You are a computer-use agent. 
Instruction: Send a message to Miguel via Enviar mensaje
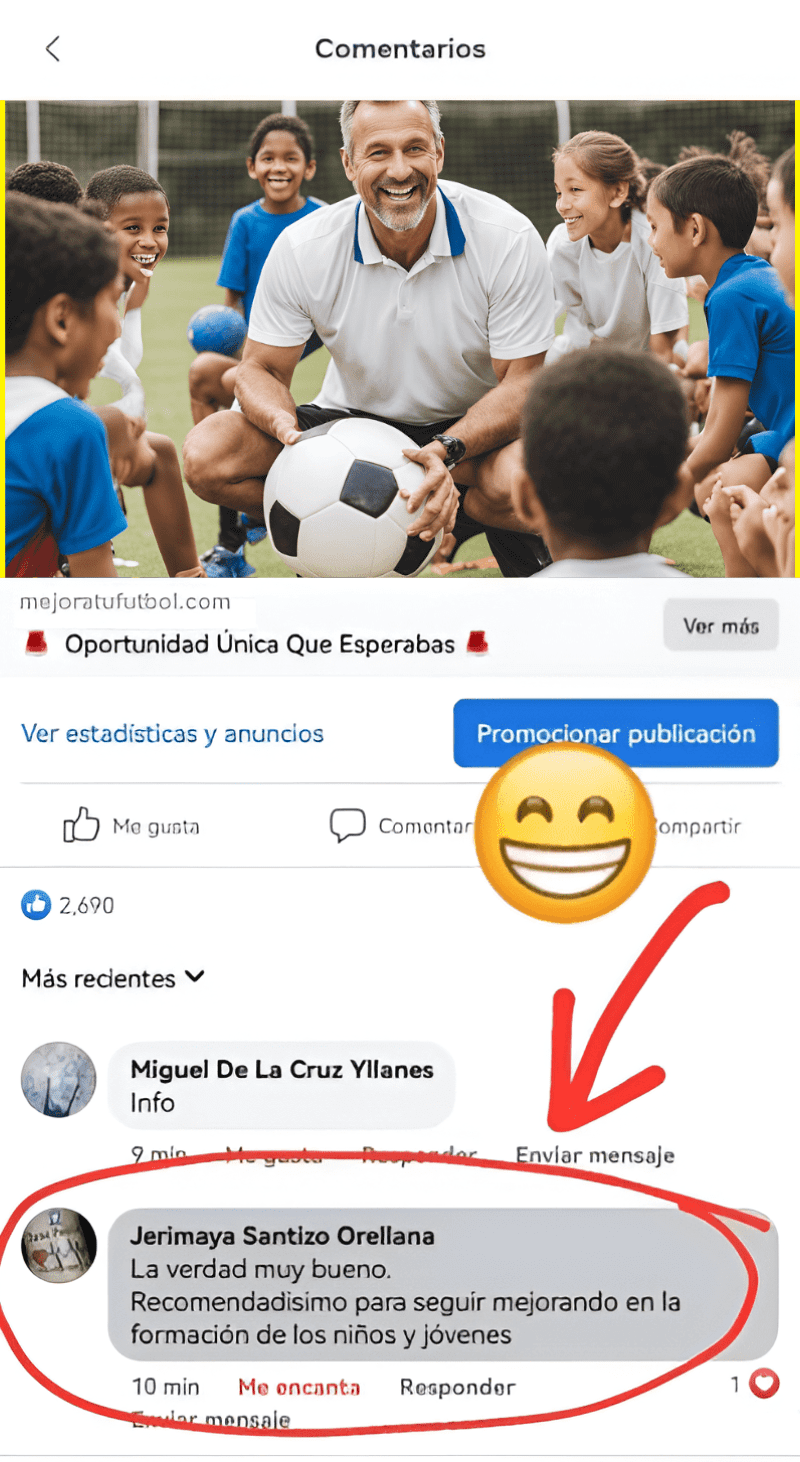[x=595, y=1156]
